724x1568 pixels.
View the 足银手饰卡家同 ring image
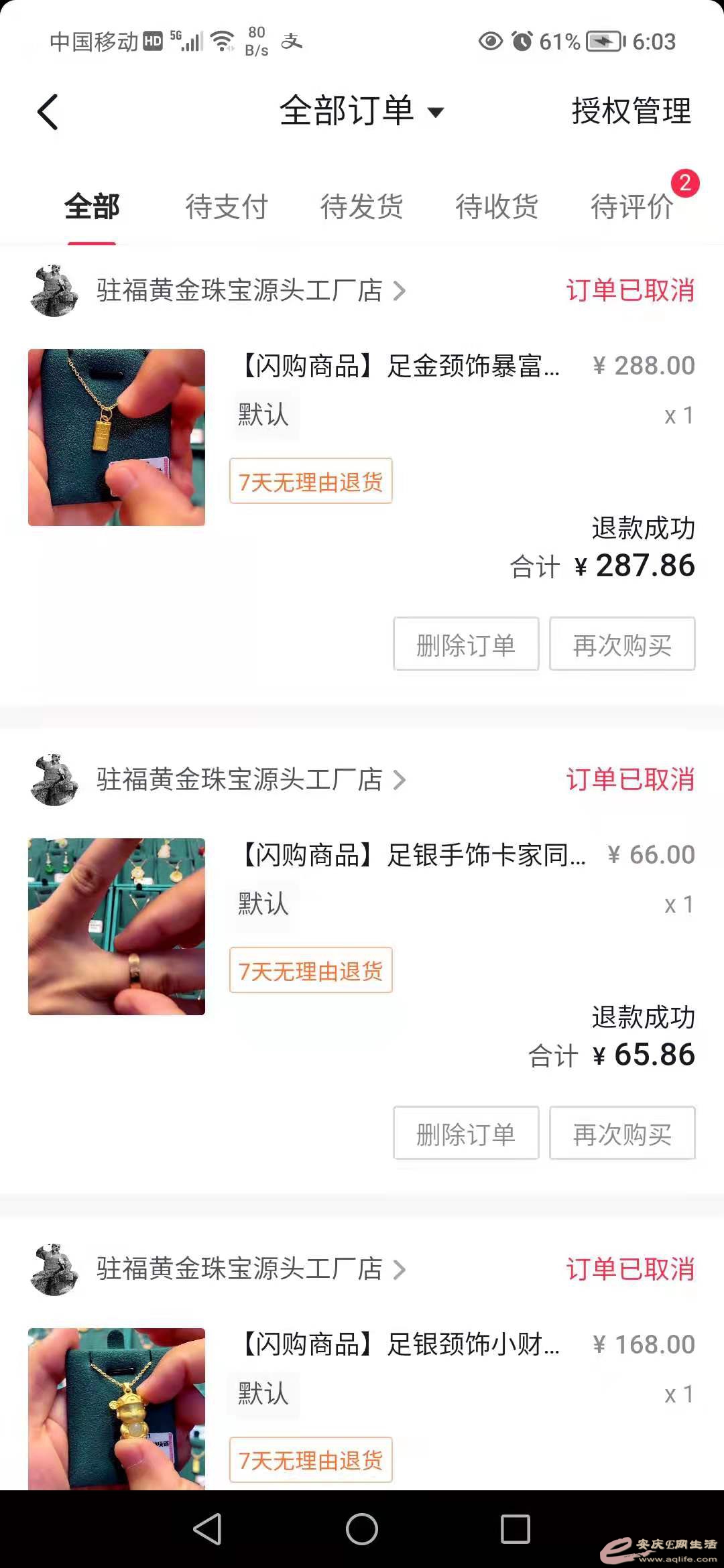tap(117, 927)
